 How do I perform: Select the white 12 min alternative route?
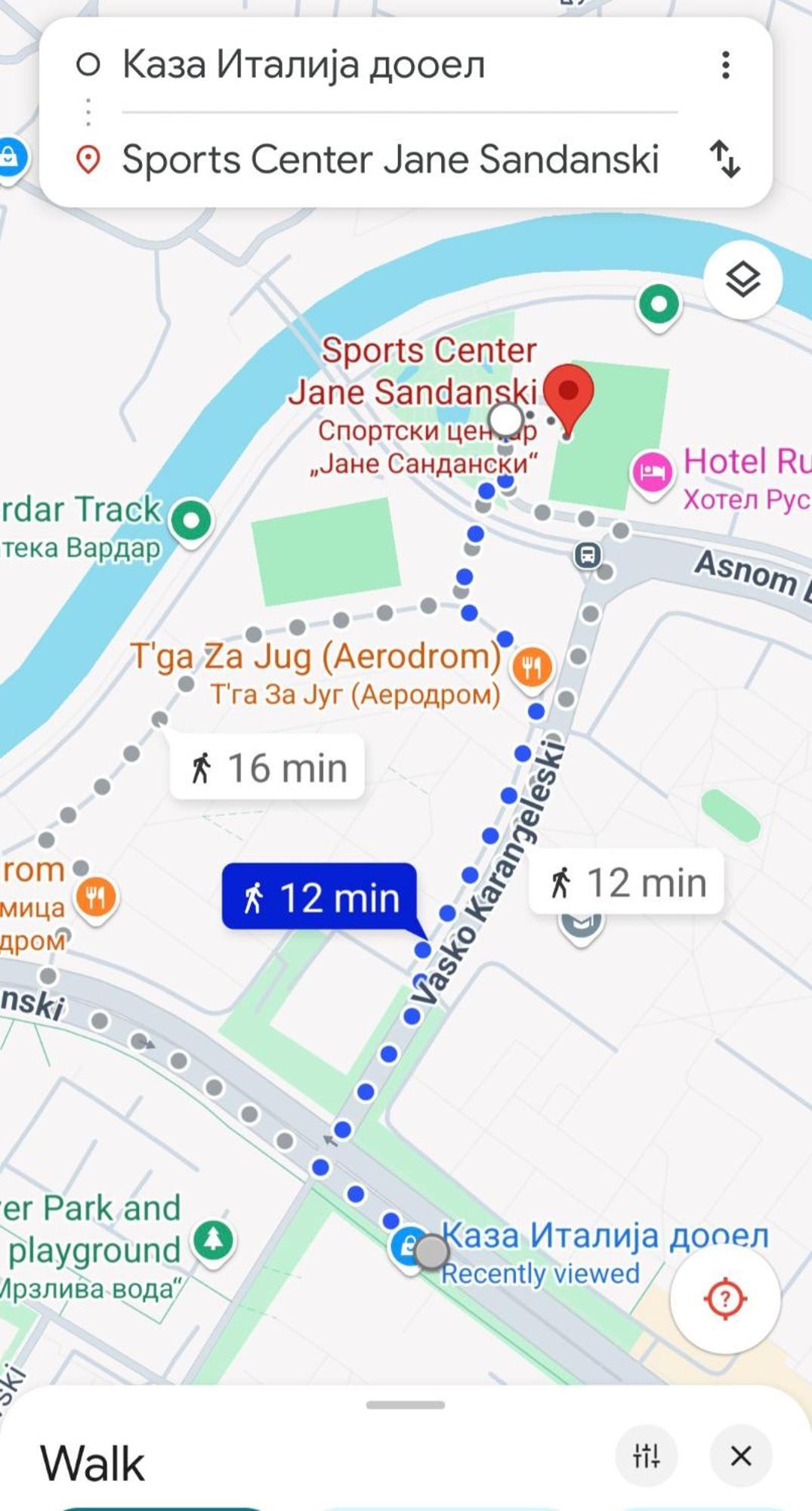pyautogui.click(x=626, y=882)
